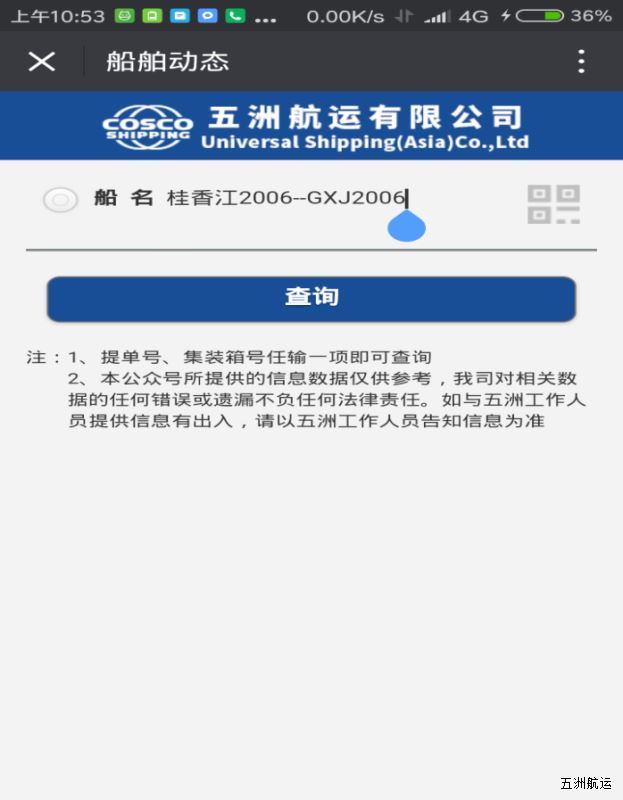Image resolution: width=623 pixels, height=800 pixels.
Task: Open the three-dot overflow menu
Action: 581,62
